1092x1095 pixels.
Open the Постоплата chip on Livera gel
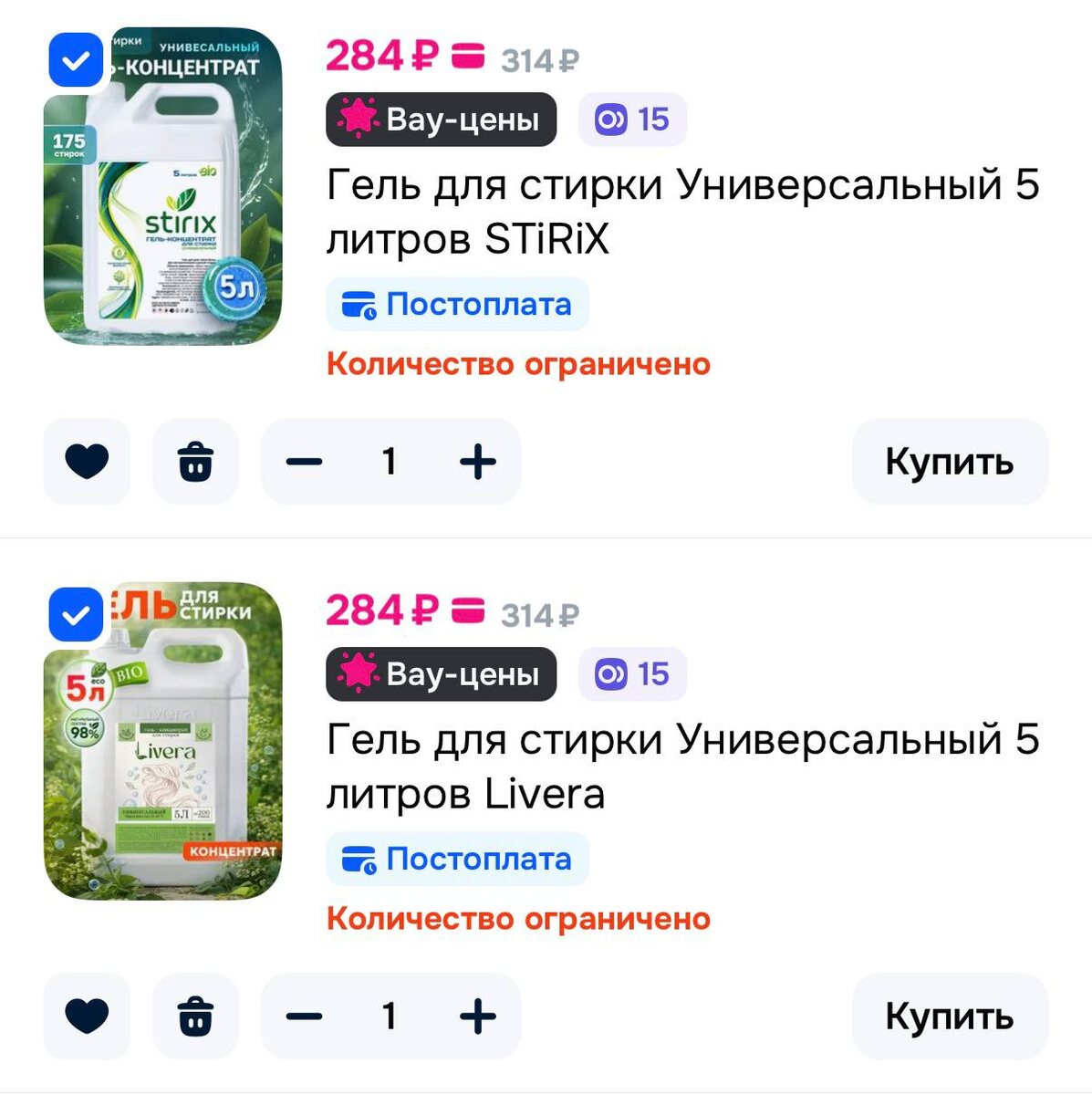click(457, 859)
